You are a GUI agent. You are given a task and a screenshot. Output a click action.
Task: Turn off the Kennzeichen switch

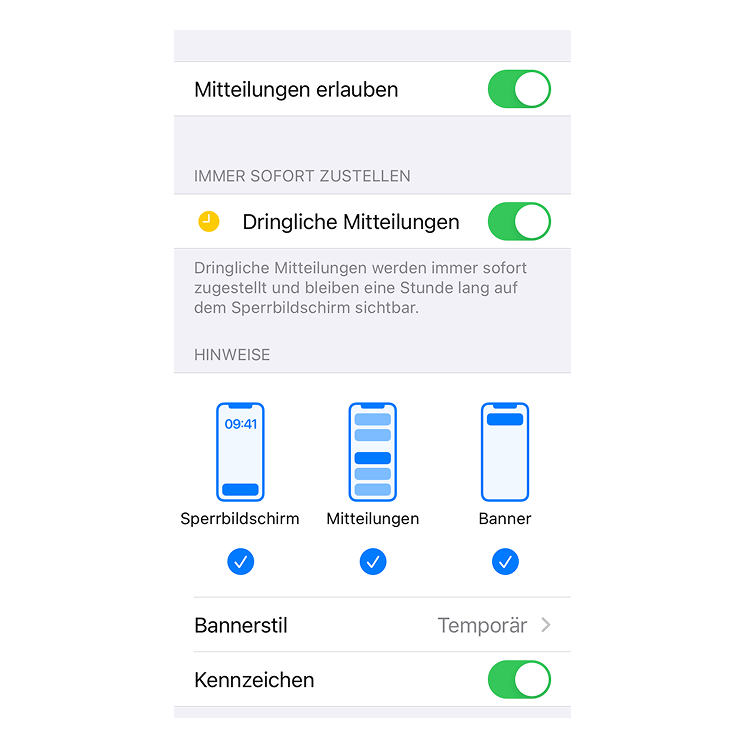[519, 680]
